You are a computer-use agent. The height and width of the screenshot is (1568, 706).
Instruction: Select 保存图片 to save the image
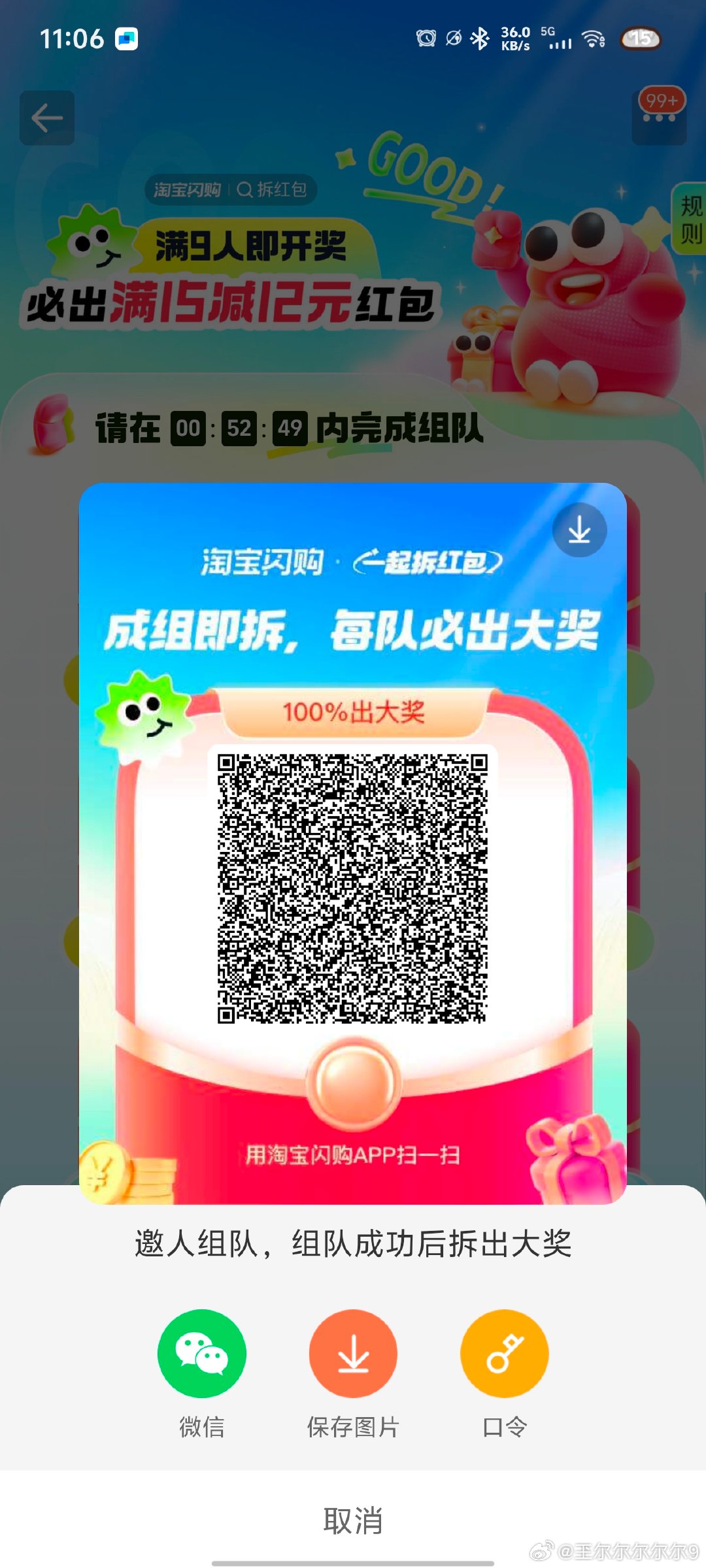[x=353, y=1354]
